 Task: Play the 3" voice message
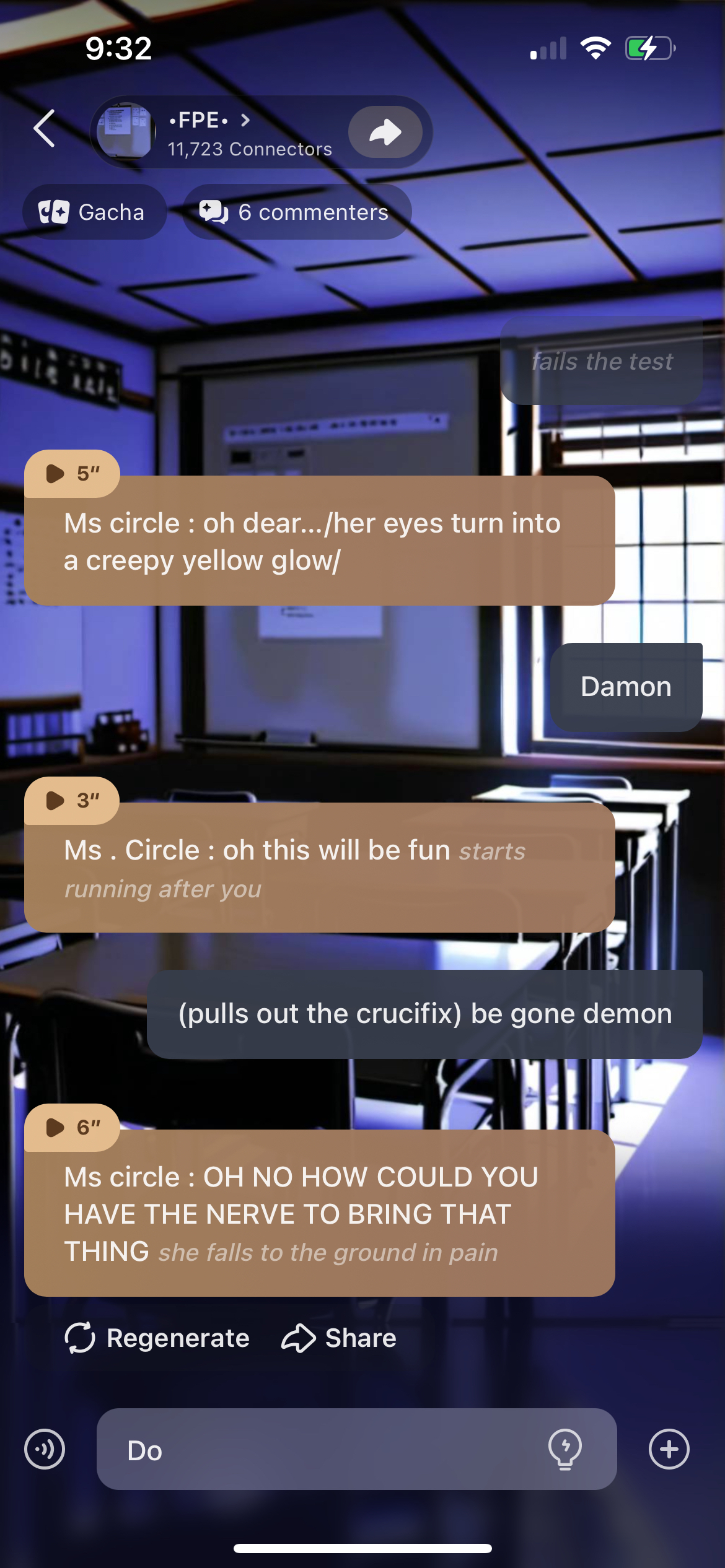(x=72, y=801)
